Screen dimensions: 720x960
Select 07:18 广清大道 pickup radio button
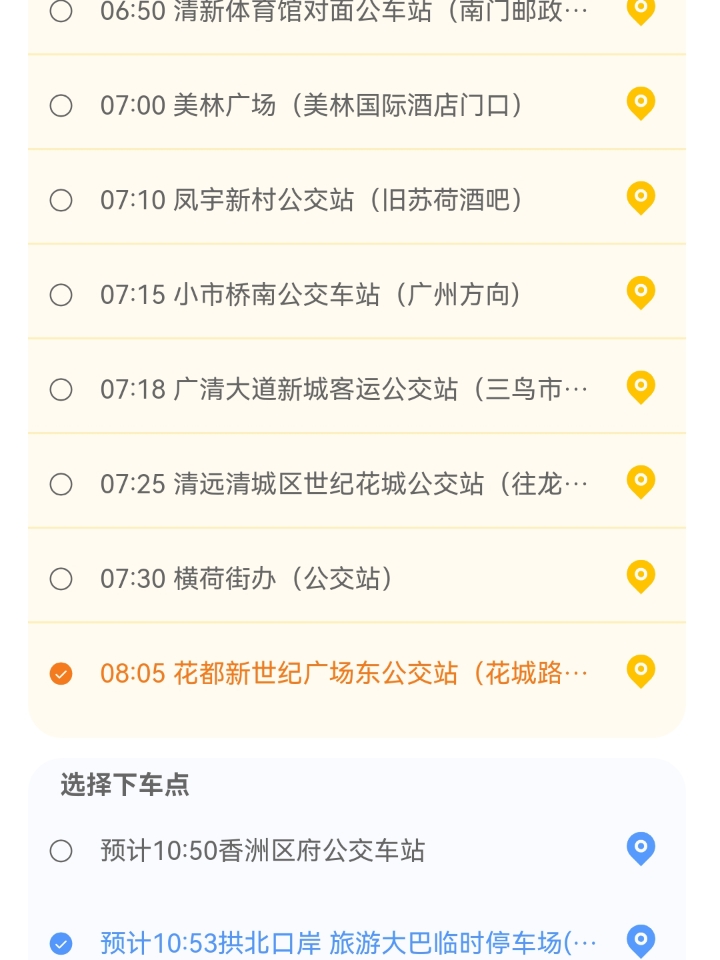point(60,387)
